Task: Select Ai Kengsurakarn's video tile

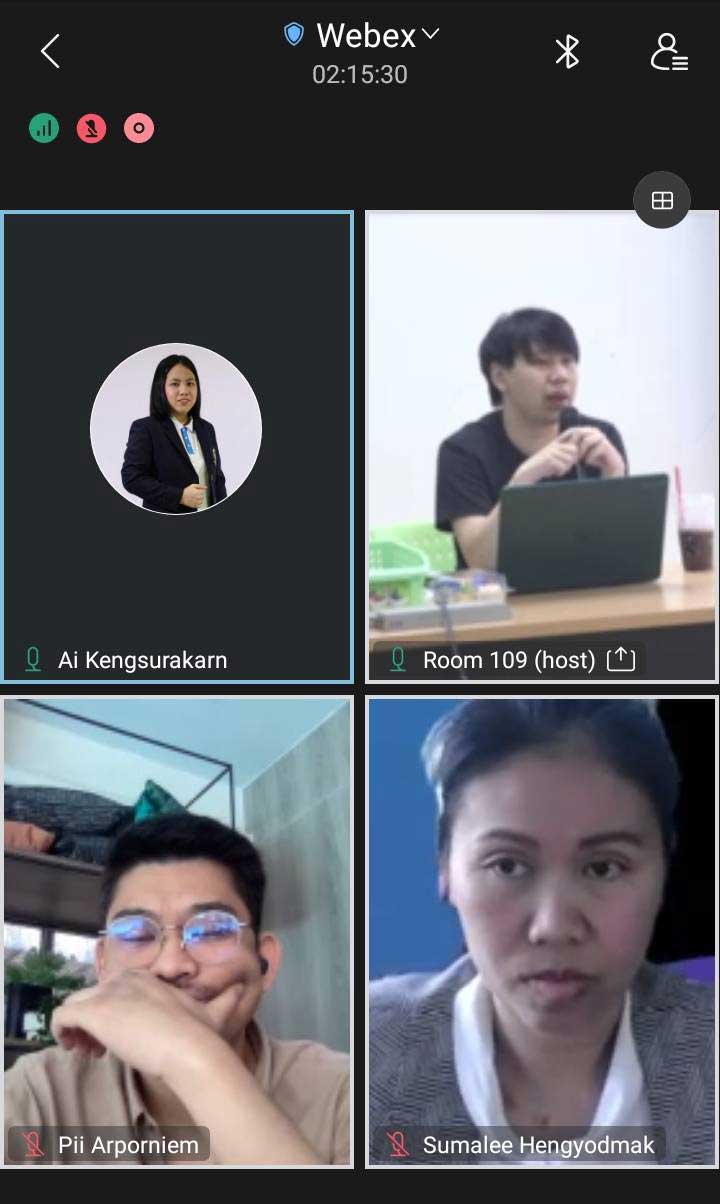Action: [x=177, y=446]
